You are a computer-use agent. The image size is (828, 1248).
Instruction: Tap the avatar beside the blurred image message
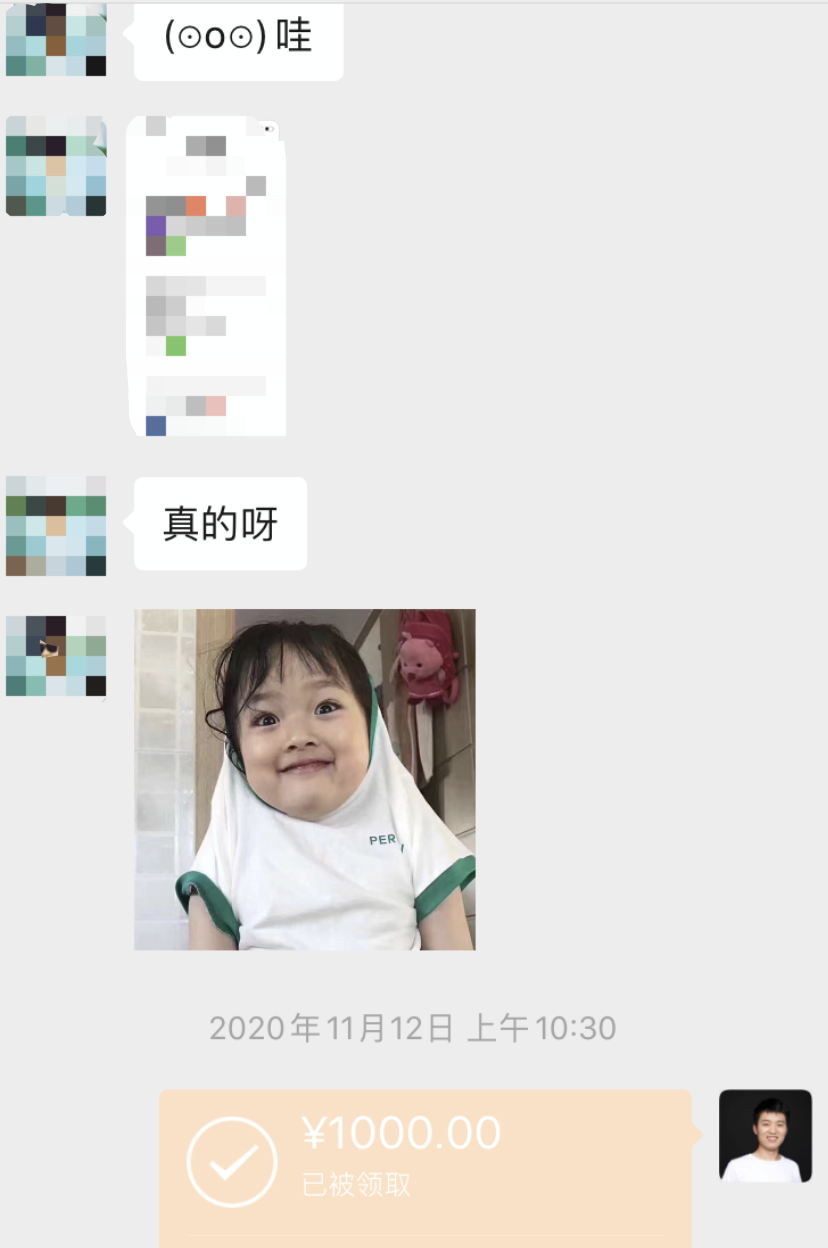[56, 166]
